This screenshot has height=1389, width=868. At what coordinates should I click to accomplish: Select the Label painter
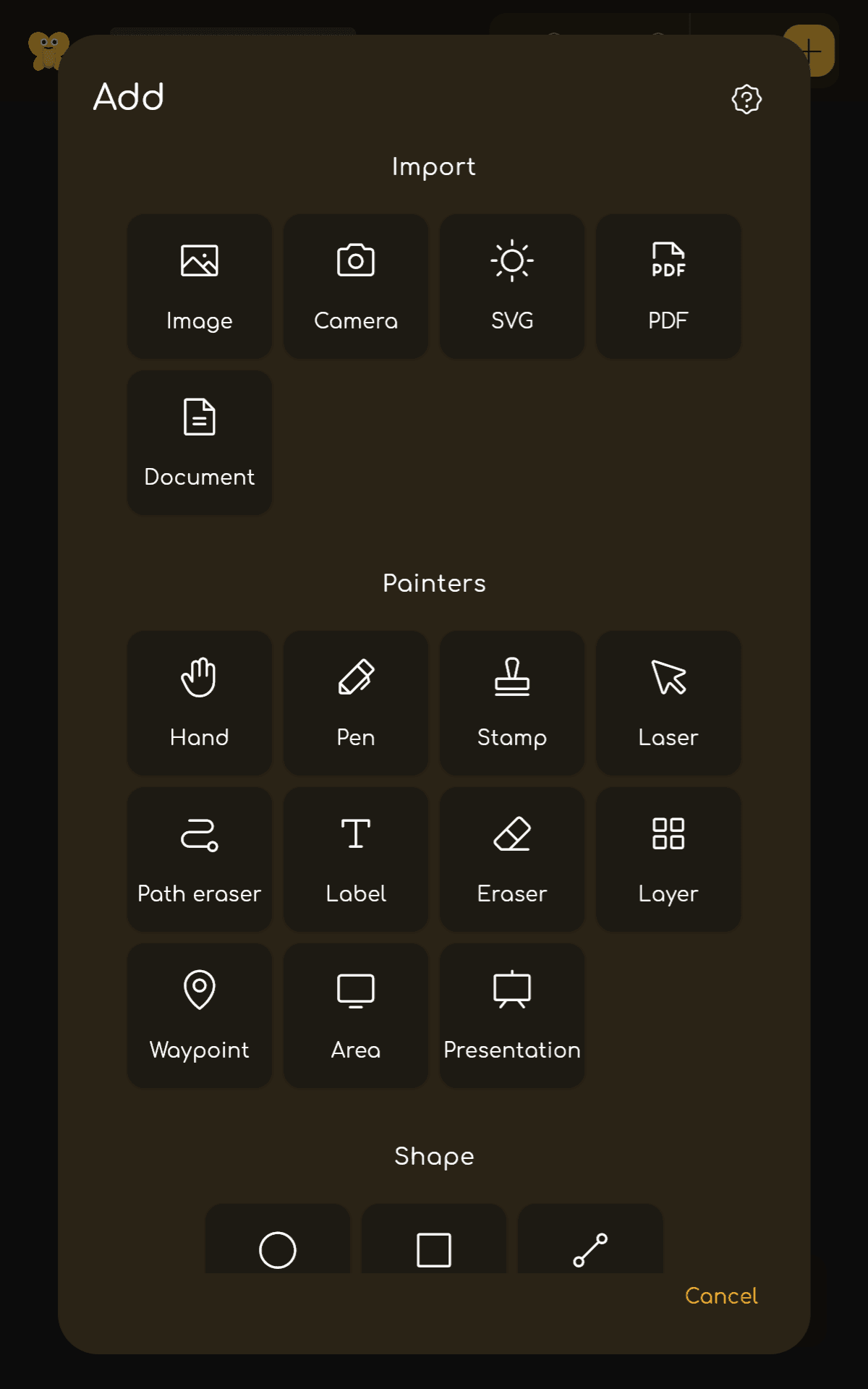tap(356, 859)
